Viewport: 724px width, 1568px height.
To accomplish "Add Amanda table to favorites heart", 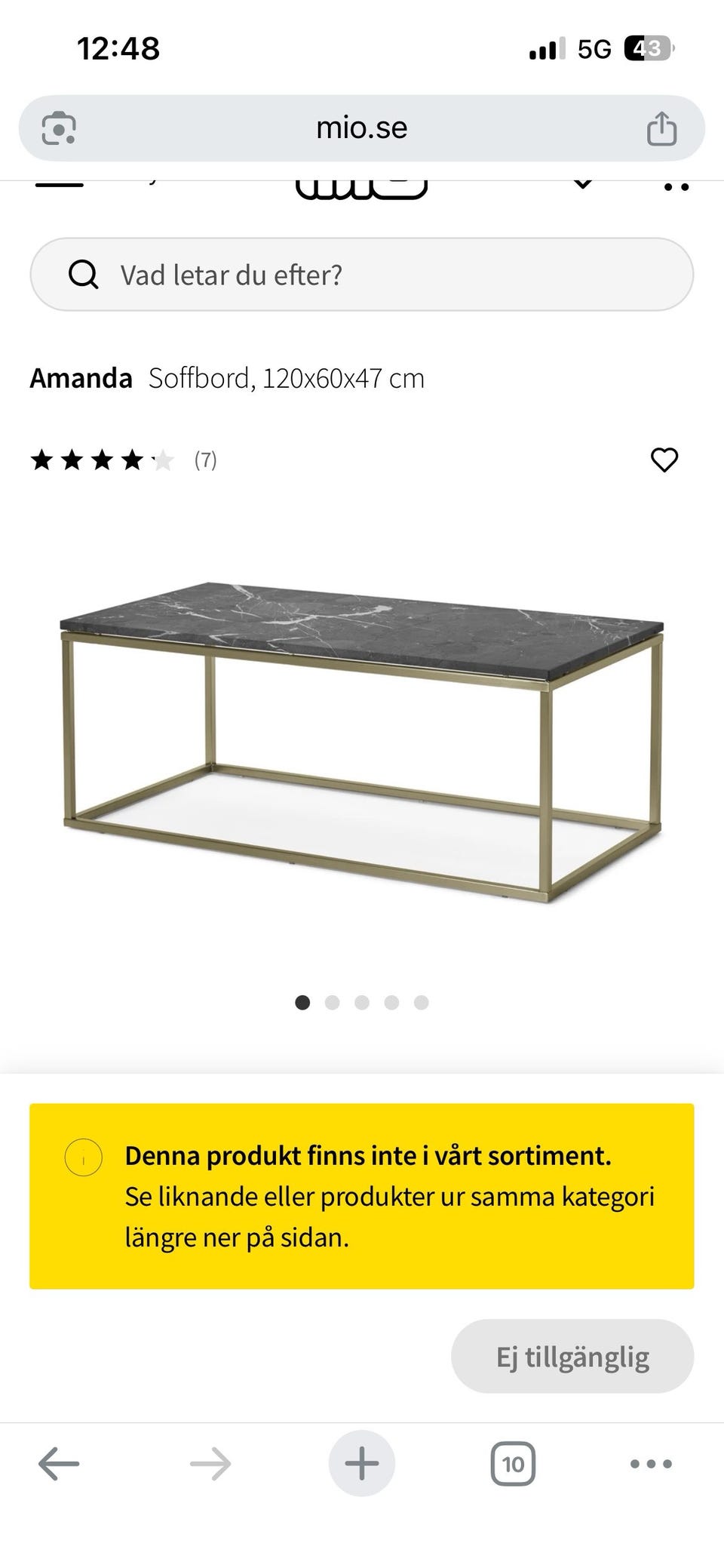I will [x=664, y=460].
